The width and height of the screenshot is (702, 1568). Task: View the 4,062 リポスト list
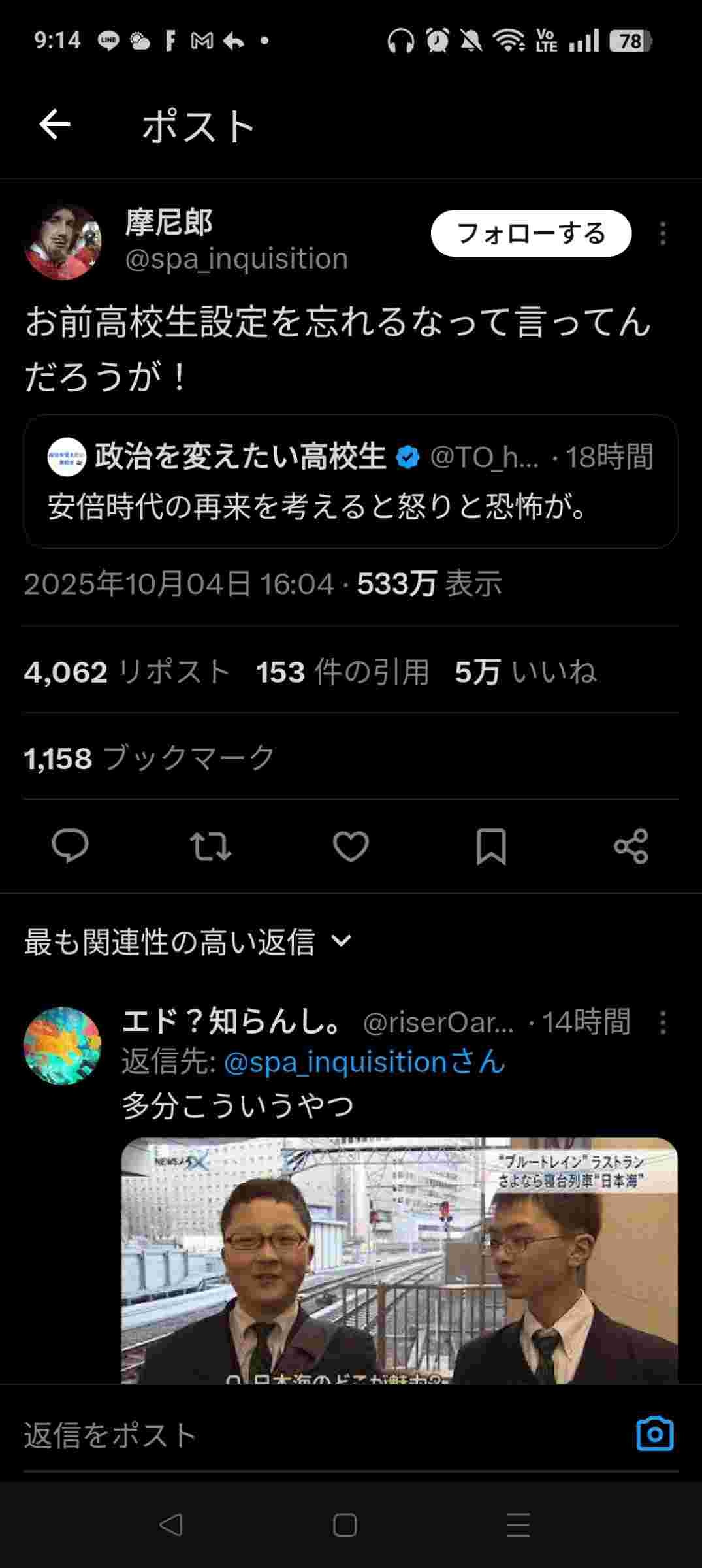pos(127,672)
